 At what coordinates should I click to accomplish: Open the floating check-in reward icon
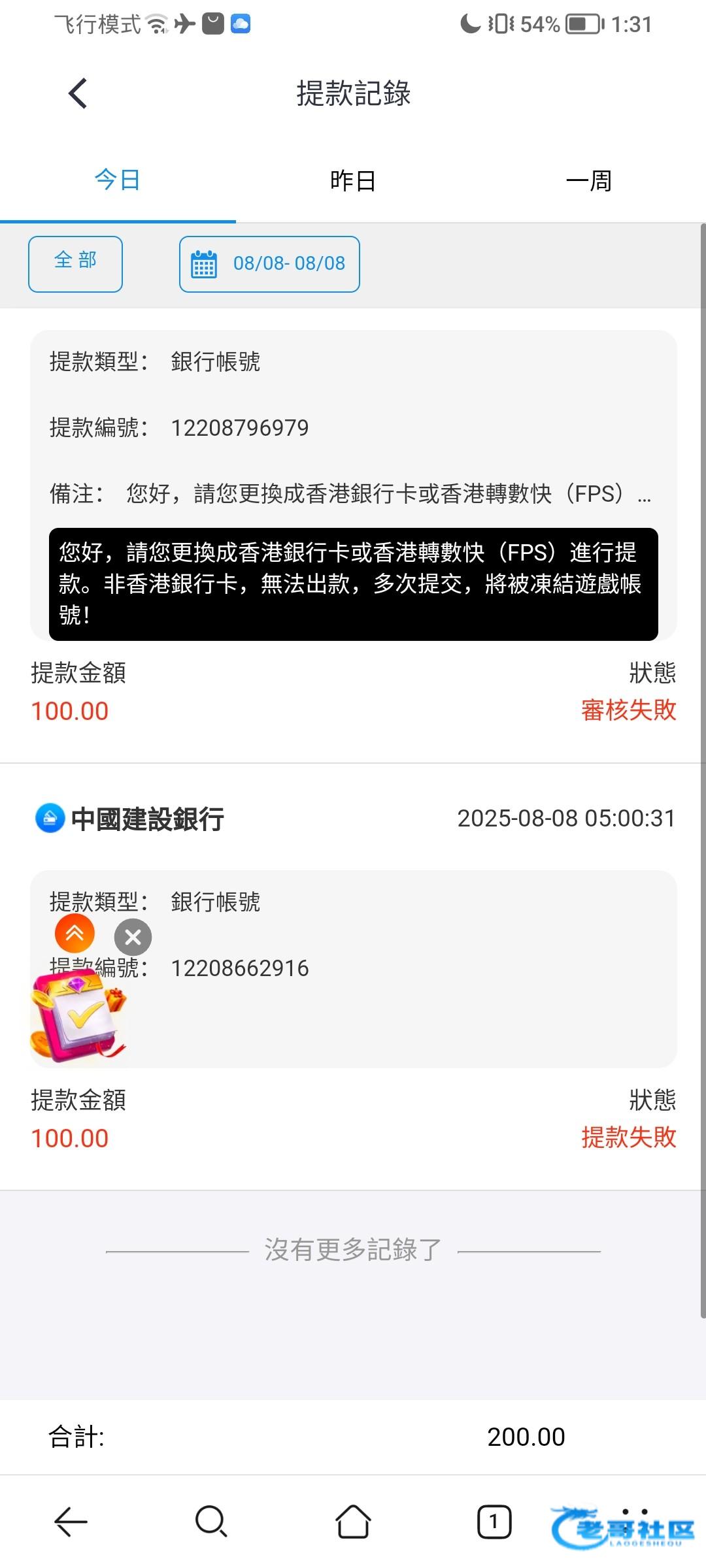[x=77, y=1015]
